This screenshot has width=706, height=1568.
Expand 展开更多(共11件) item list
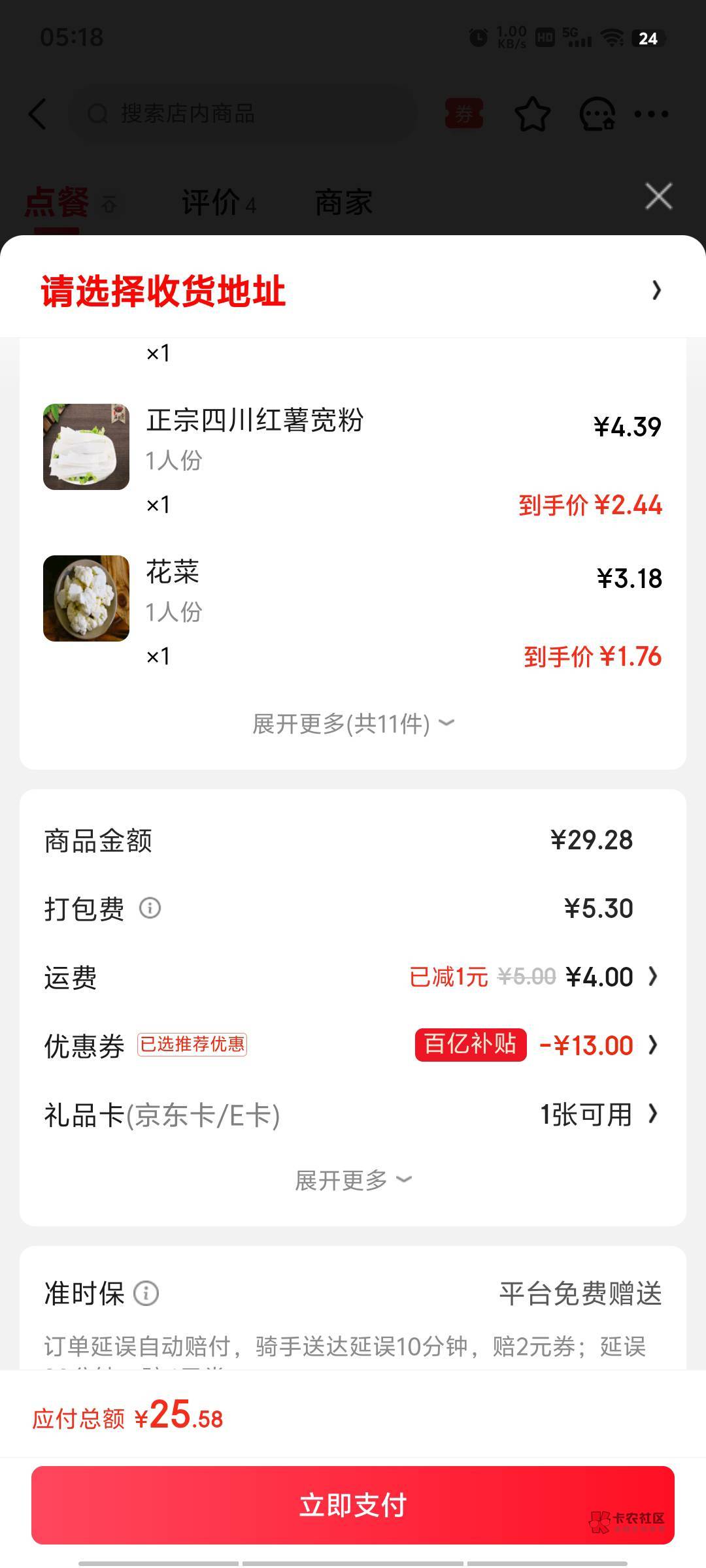point(353,724)
